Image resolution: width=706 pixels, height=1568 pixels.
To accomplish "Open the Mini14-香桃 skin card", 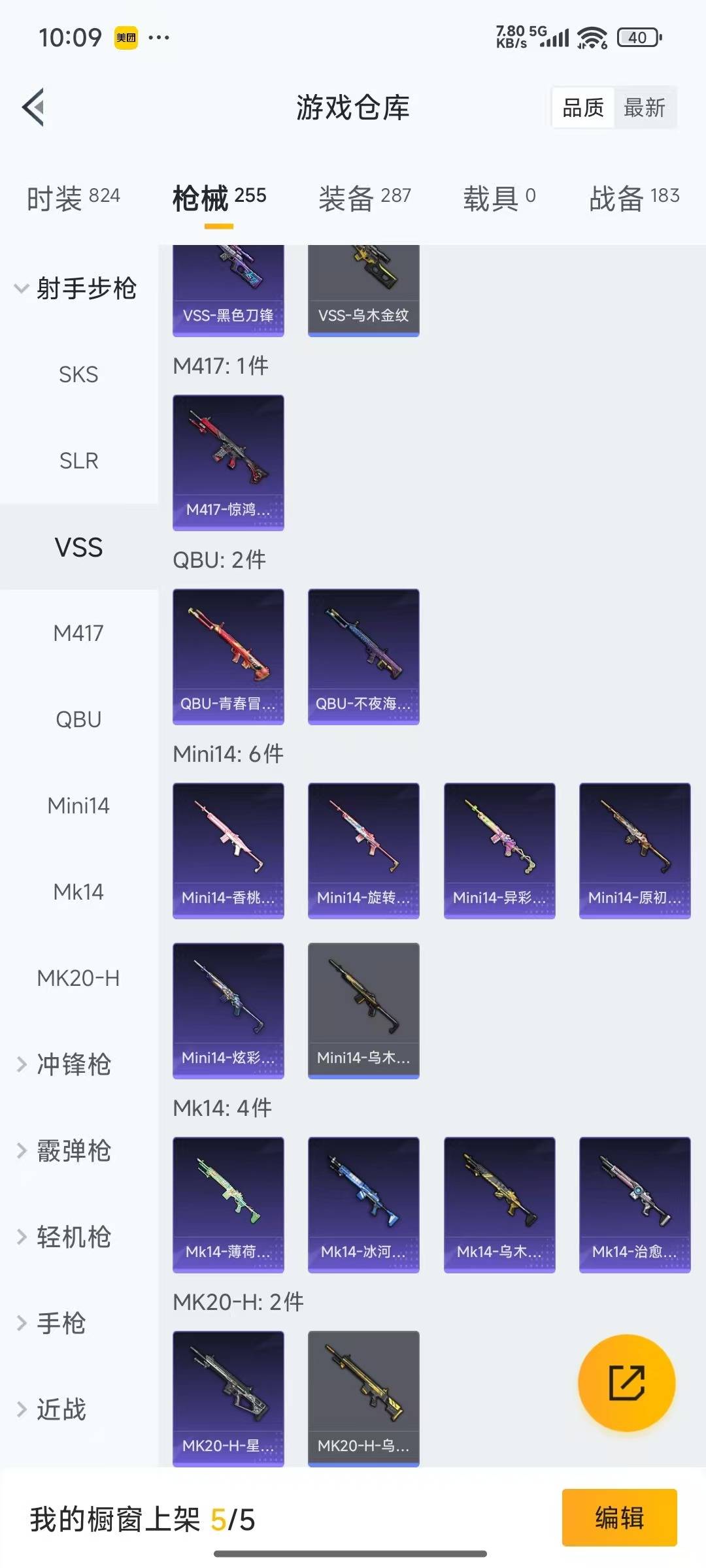I will point(228,850).
